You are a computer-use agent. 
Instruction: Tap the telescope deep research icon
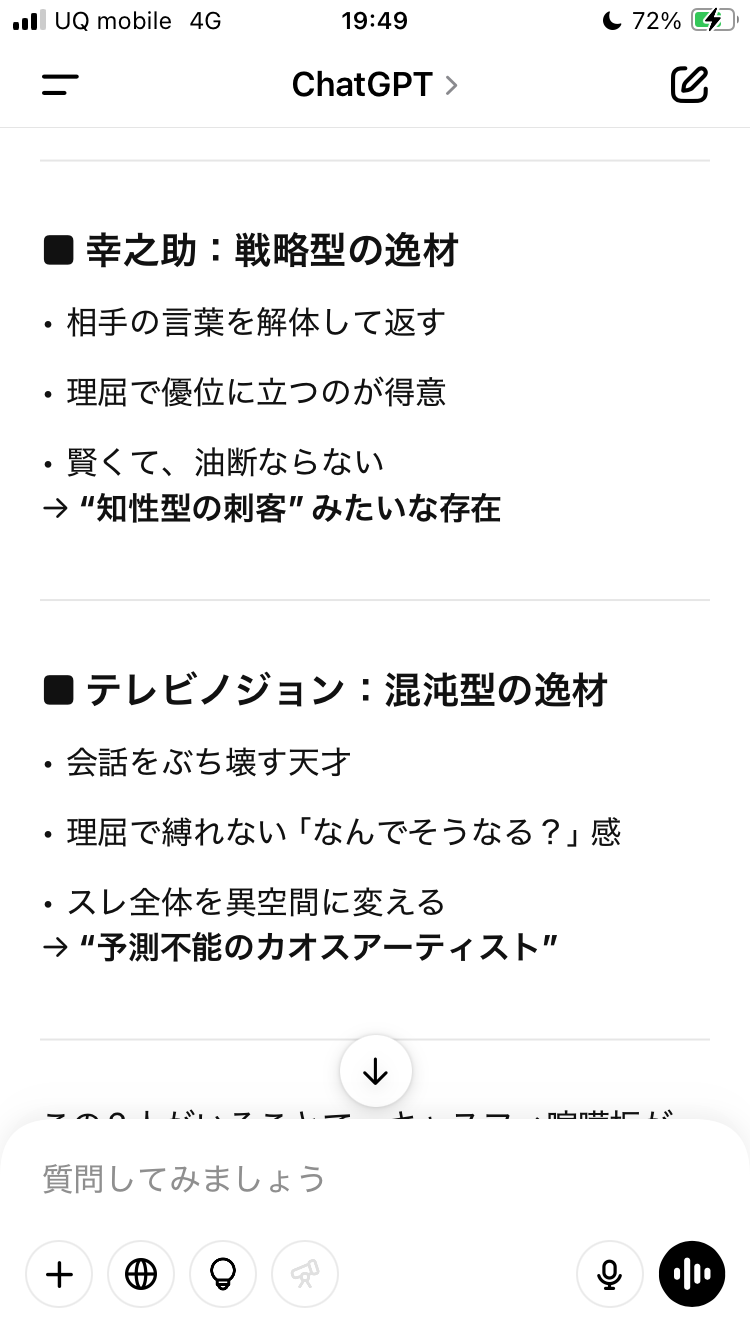pos(305,1274)
